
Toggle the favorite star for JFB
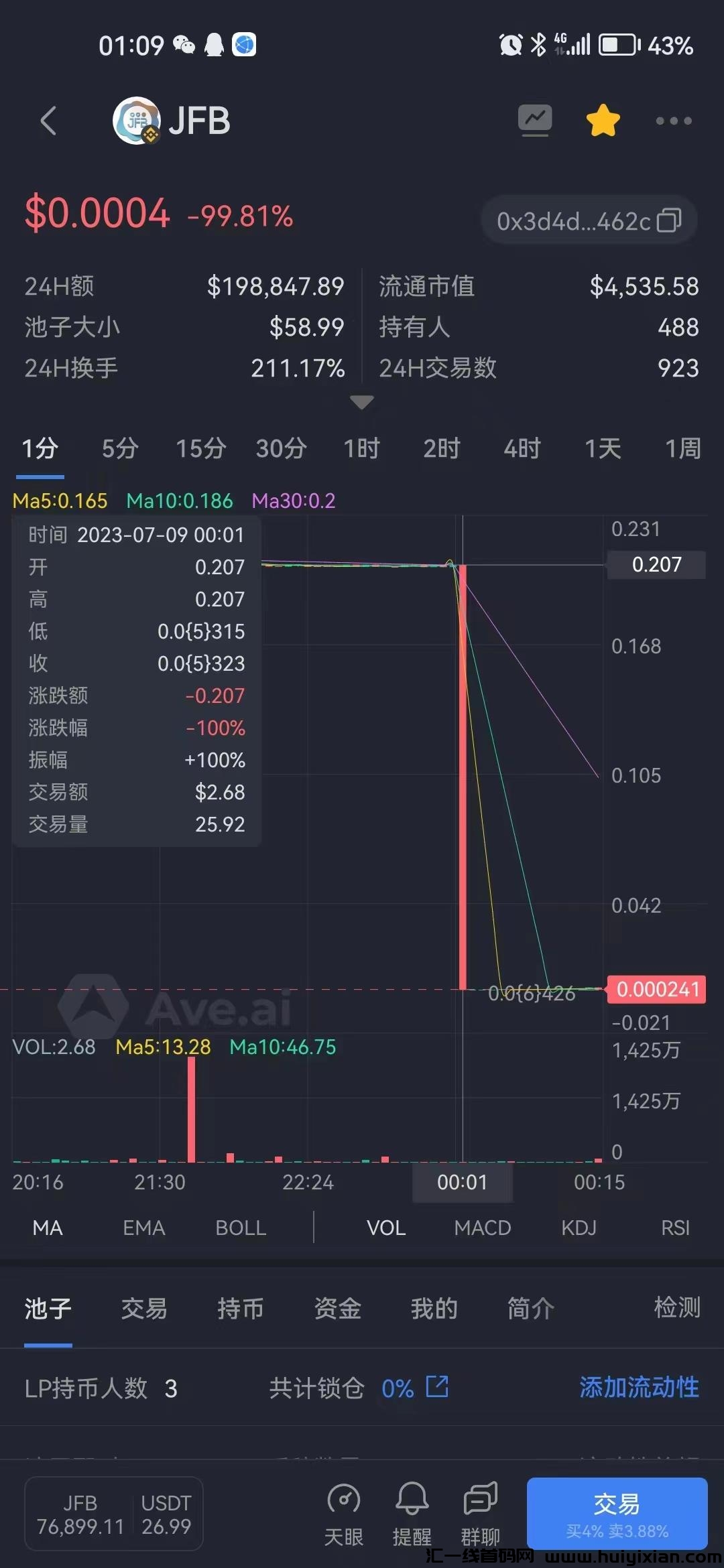[x=603, y=121]
